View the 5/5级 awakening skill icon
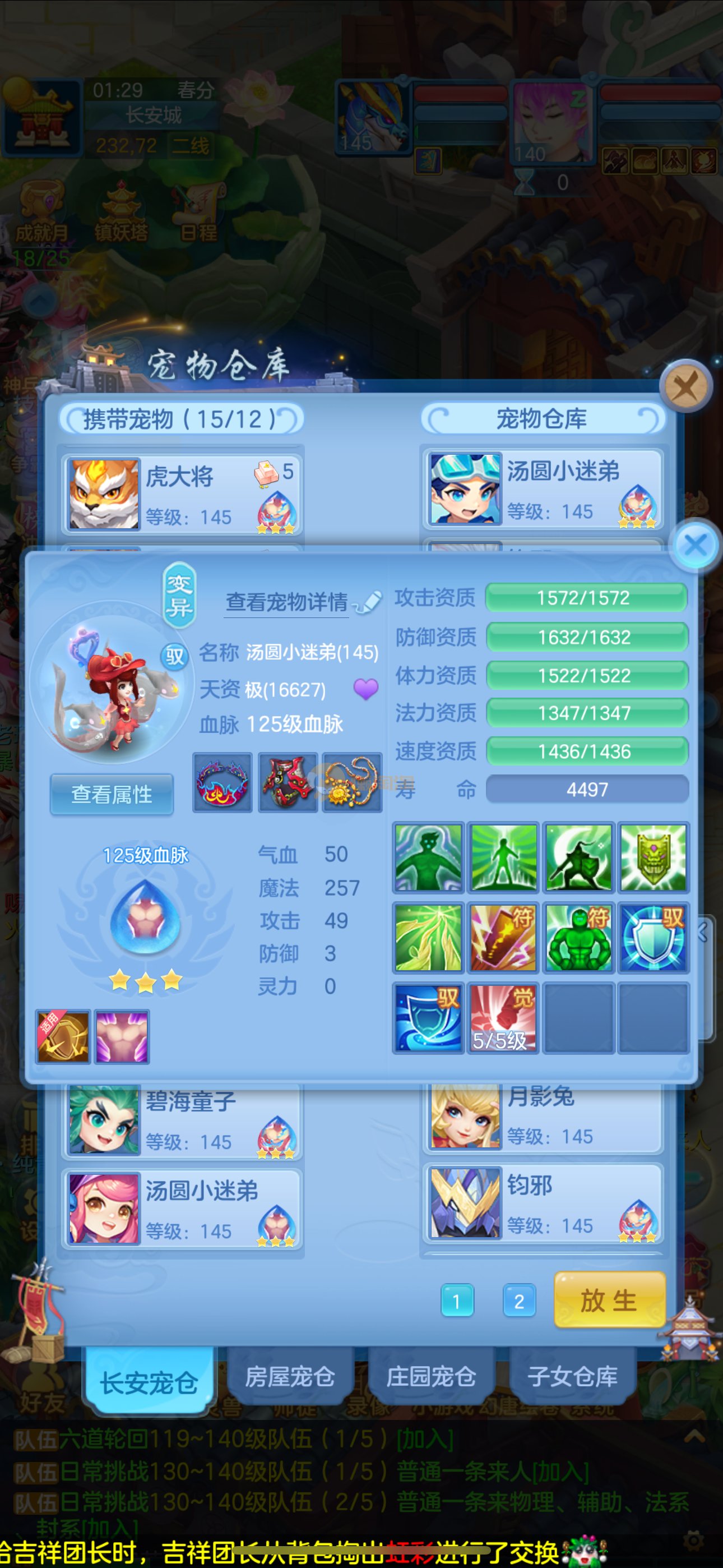723x1568 pixels. click(503, 1017)
